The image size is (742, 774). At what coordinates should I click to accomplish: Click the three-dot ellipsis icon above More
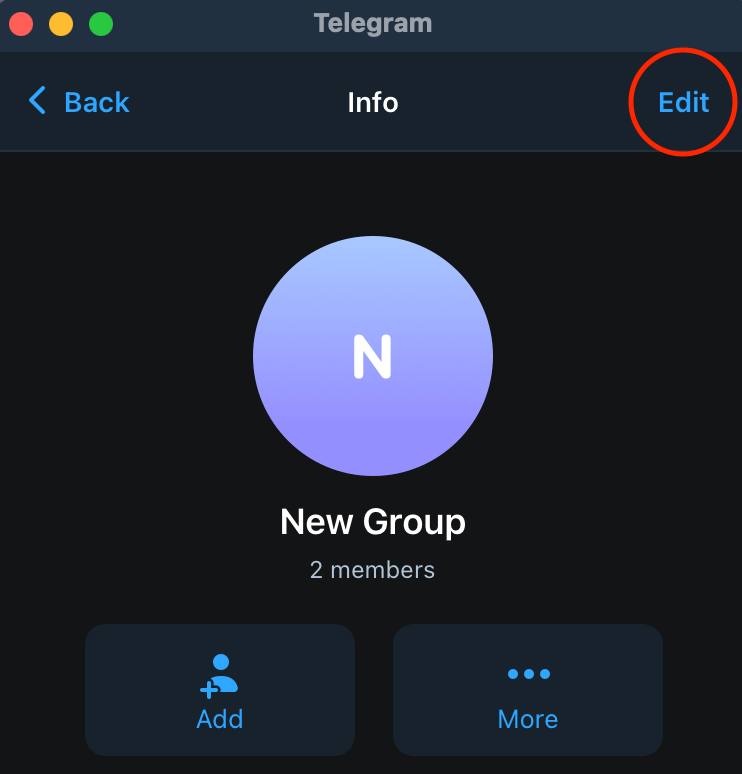(x=527, y=675)
